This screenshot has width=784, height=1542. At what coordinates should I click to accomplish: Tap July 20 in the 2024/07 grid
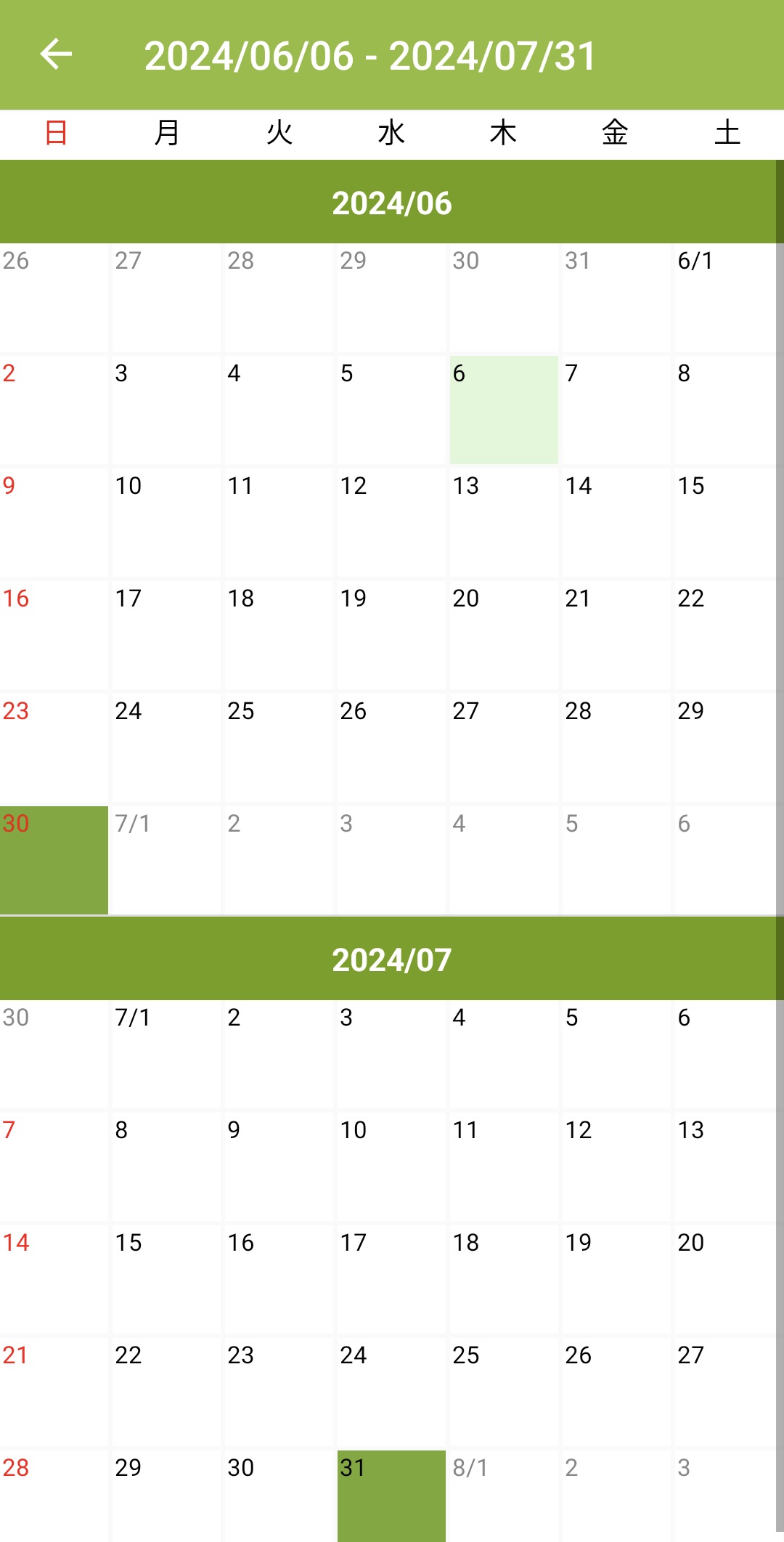pyautogui.click(x=726, y=1279)
